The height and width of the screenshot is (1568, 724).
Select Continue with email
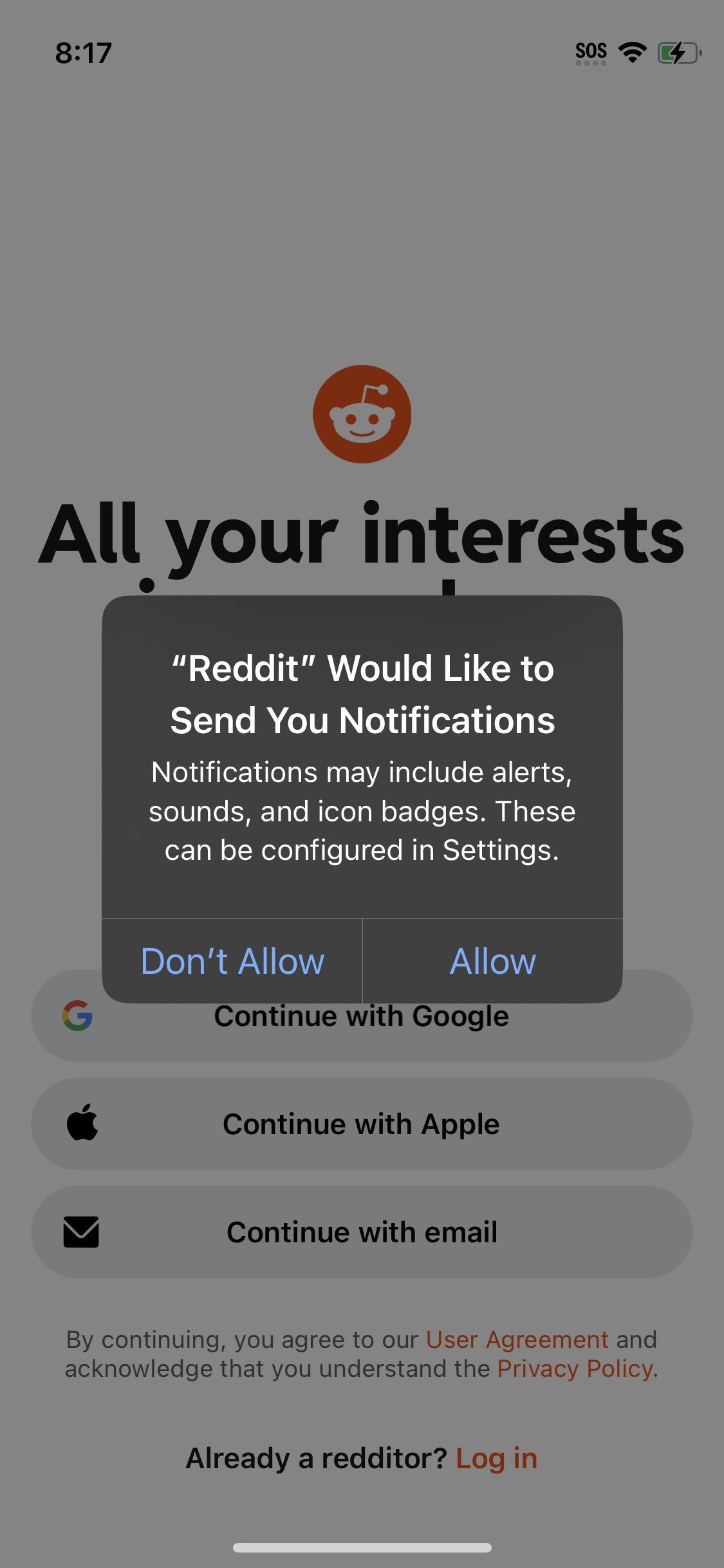[x=362, y=1231]
